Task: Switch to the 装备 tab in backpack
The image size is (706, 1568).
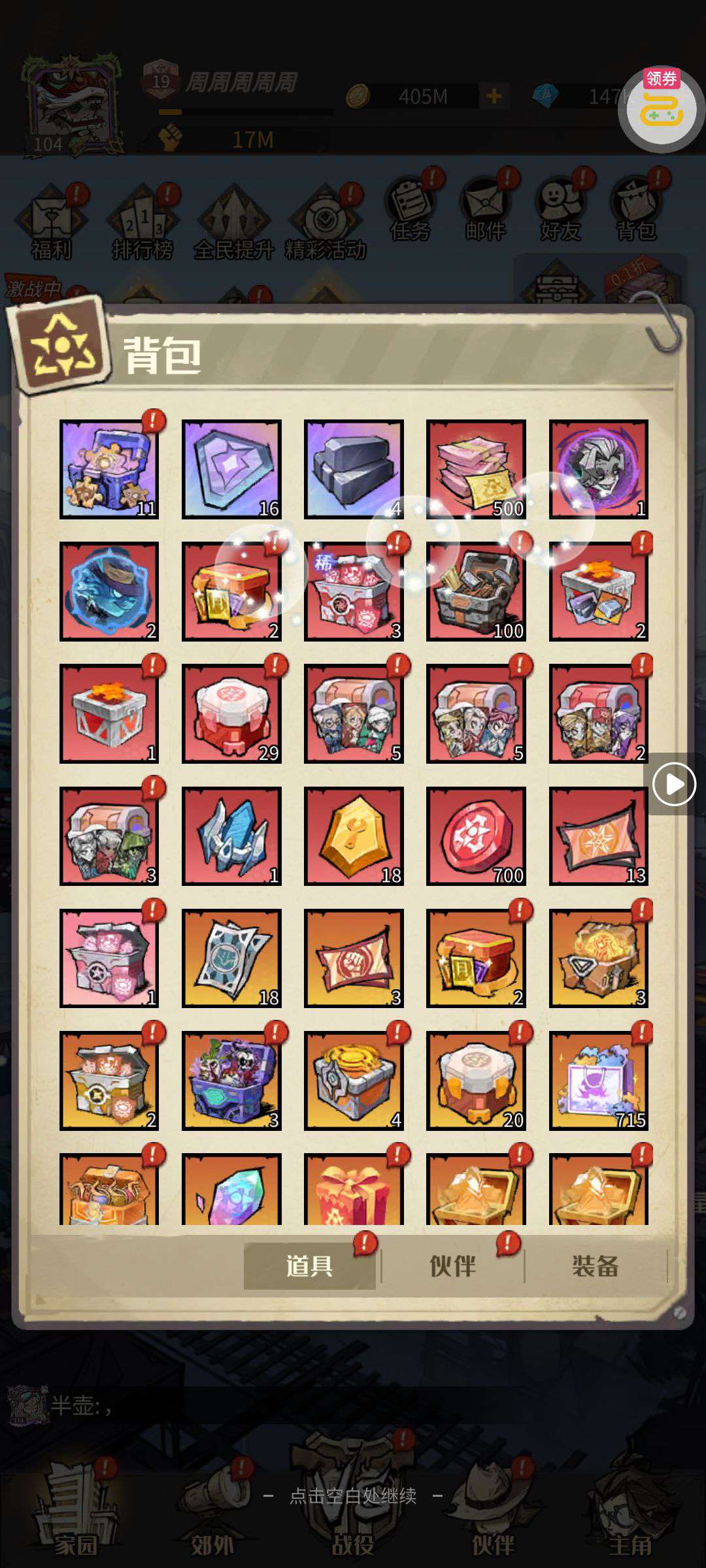Action: click(x=595, y=1266)
